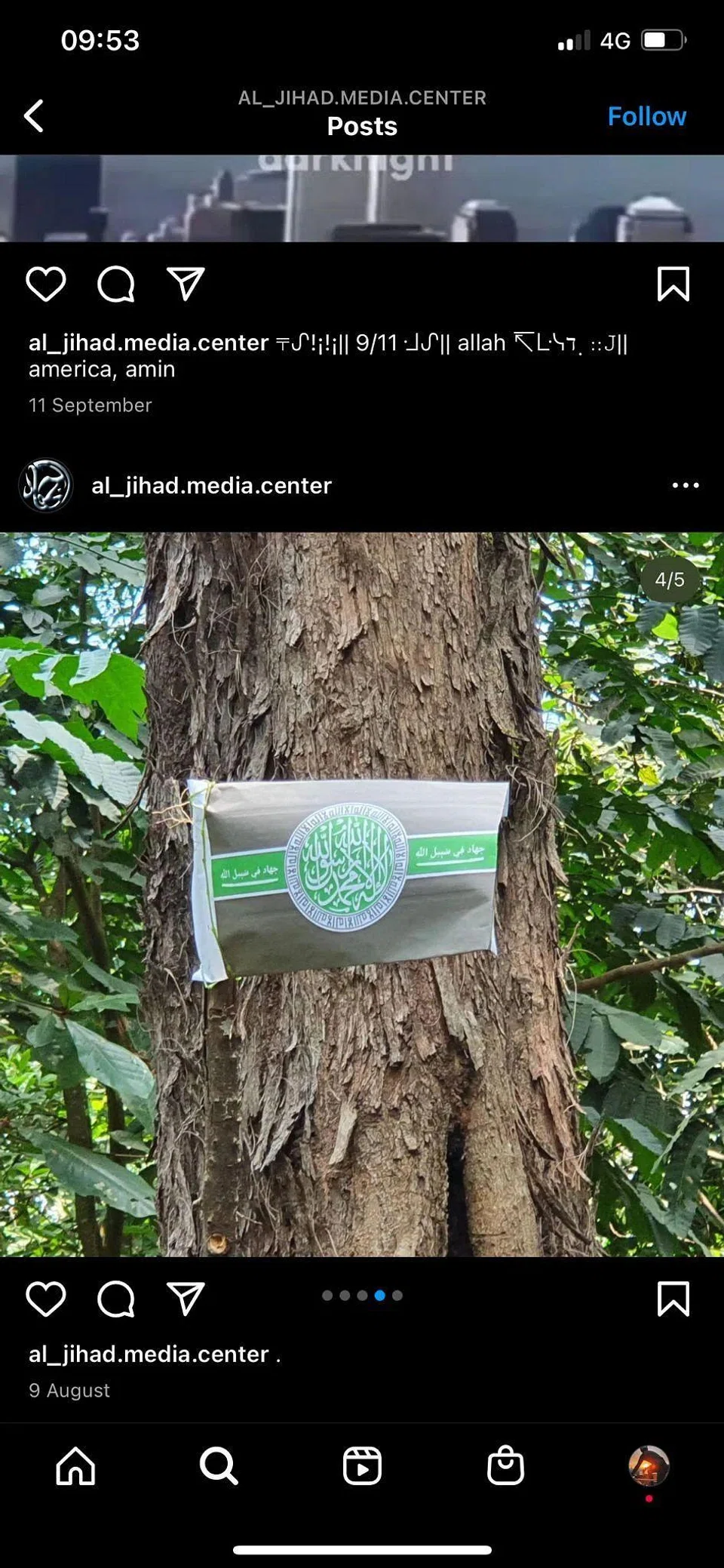The height and width of the screenshot is (1568, 724).
Task: Share the 9 August post
Action: [x=186, y=1299]
